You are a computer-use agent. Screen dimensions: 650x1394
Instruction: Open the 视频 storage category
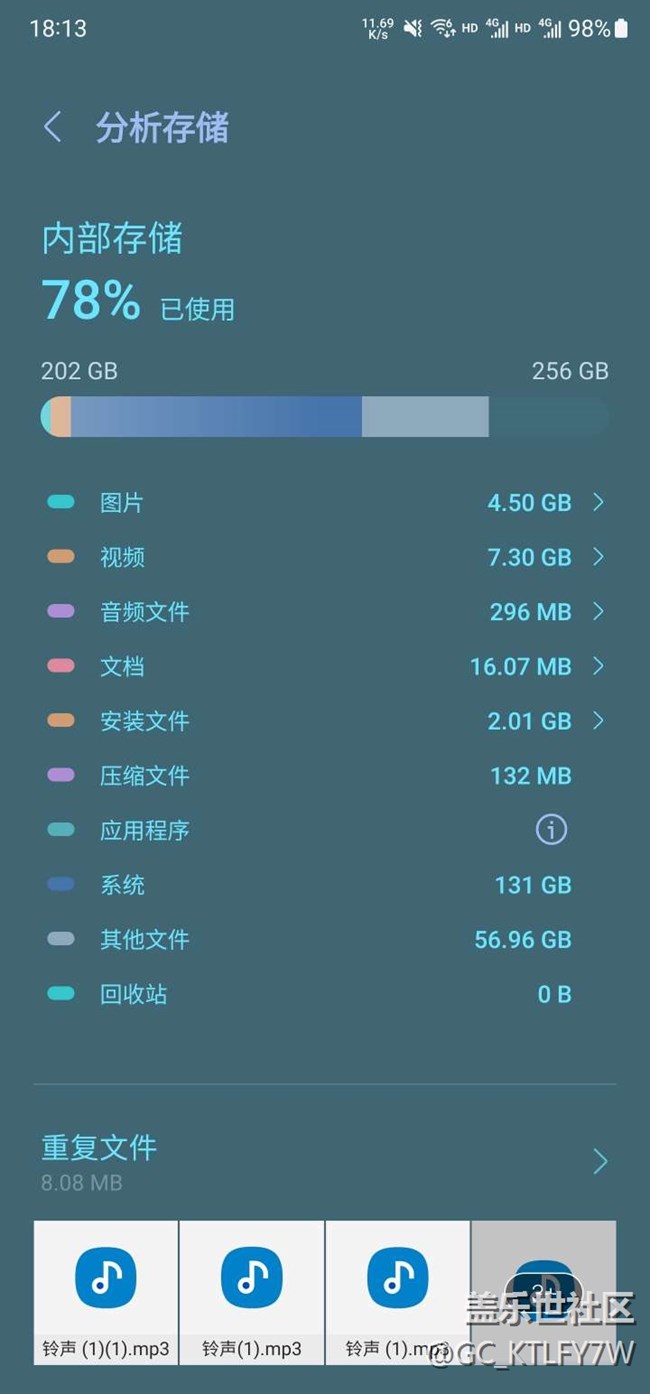[x=324, y=557]
